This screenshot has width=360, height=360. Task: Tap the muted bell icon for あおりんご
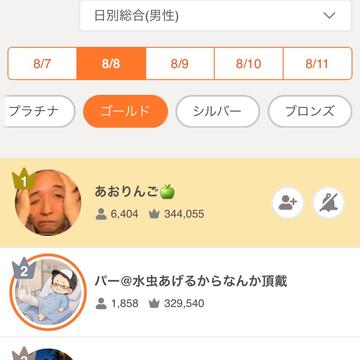click(328, 203)
